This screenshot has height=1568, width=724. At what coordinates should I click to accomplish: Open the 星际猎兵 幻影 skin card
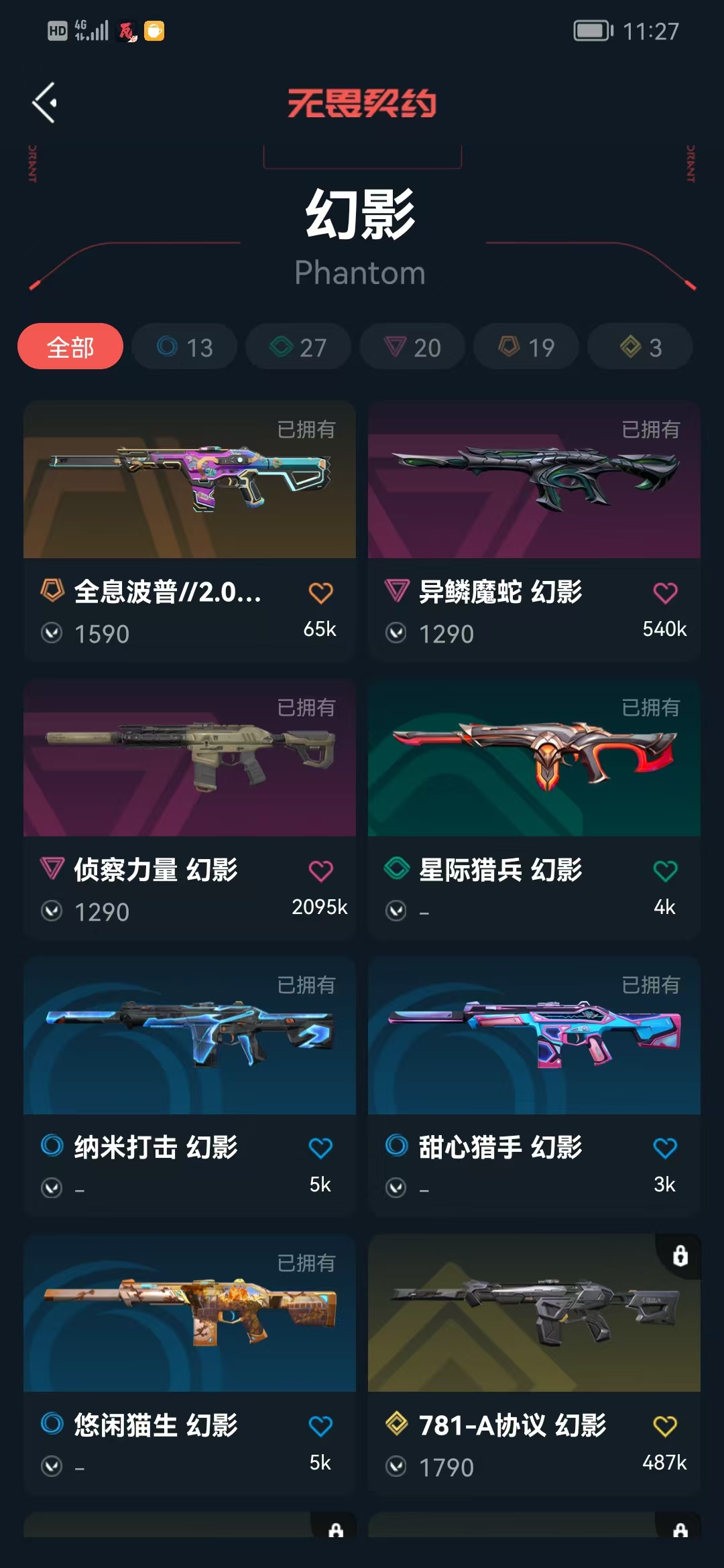(534, 809)
